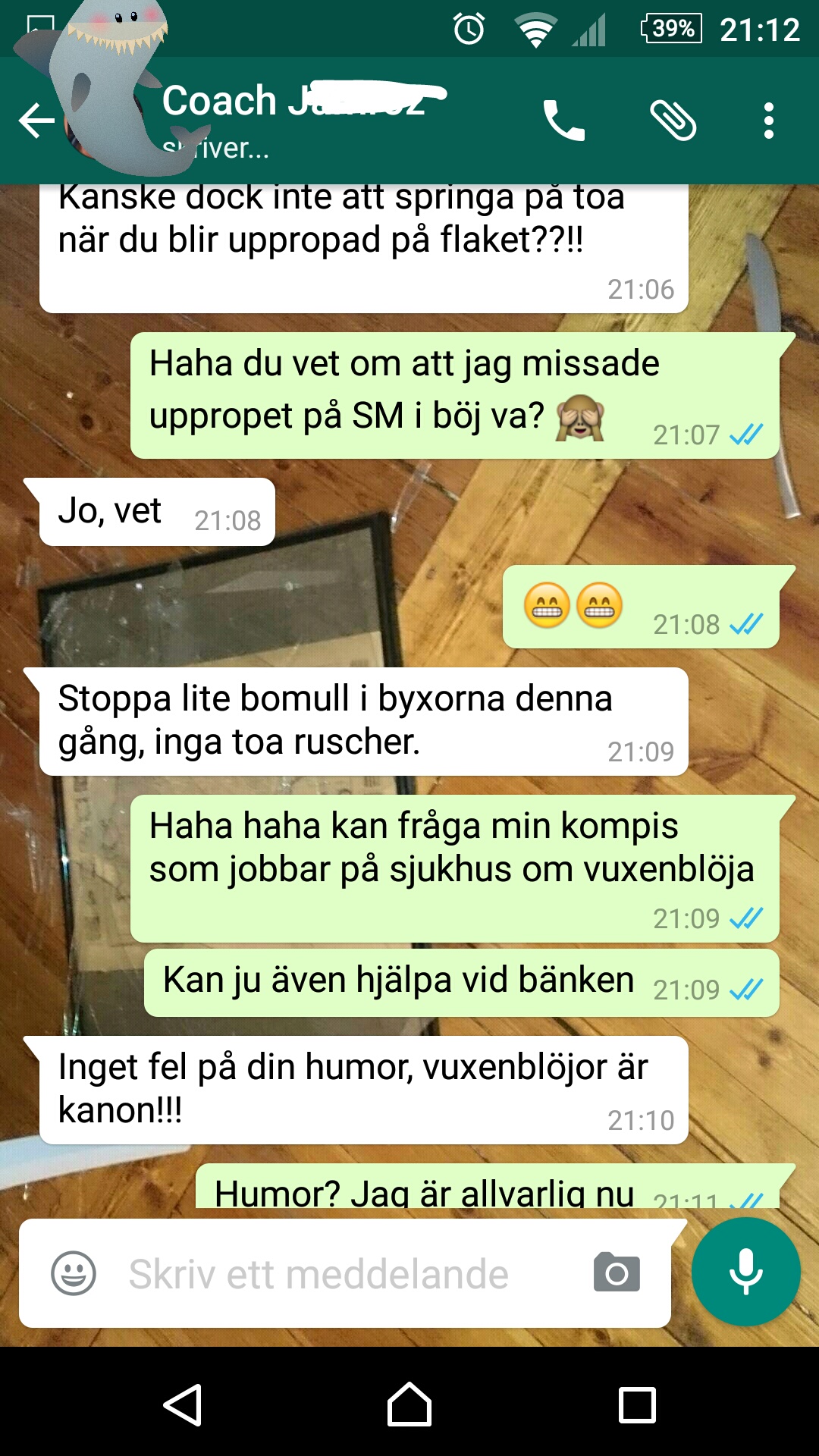Tap the system home button
The height and width of the screenshot is (1456, 819).
click(409, 1404)
